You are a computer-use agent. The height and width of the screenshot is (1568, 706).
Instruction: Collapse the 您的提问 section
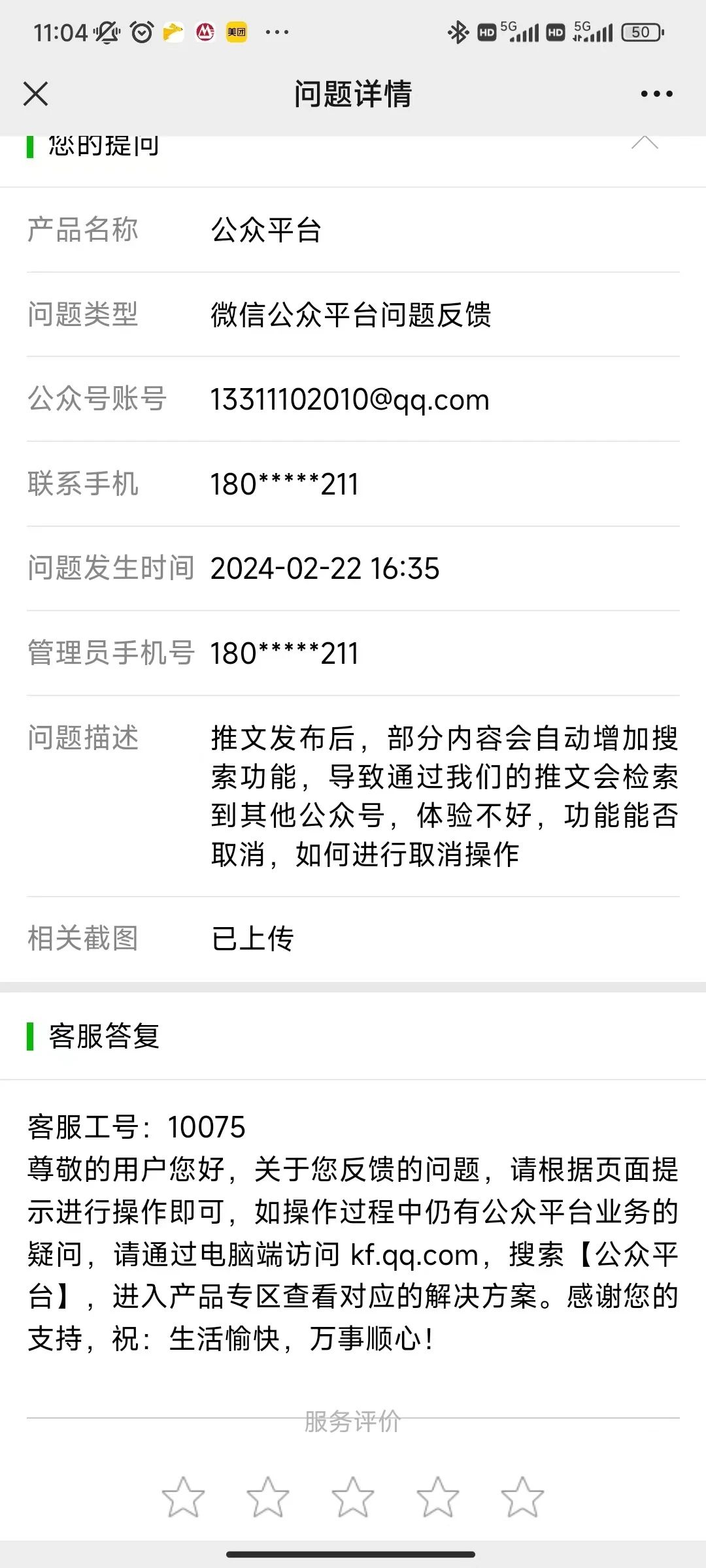point(645,143)
